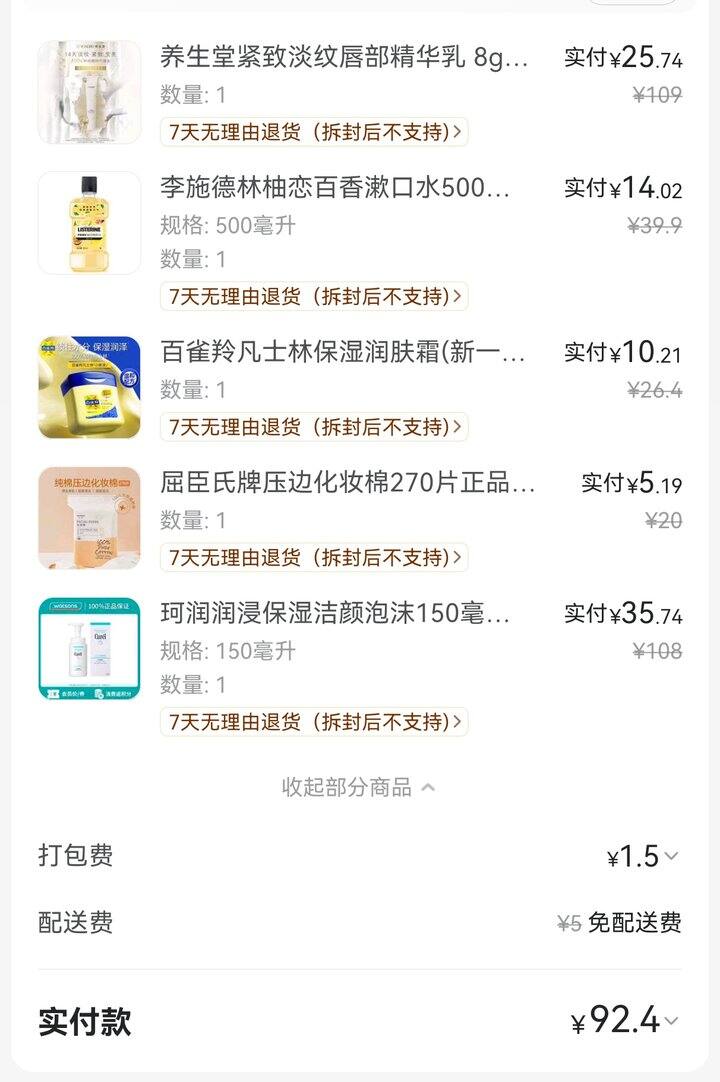Open the 百雀羚凡士林润肤霜 product image

click(x=89, y=387)
